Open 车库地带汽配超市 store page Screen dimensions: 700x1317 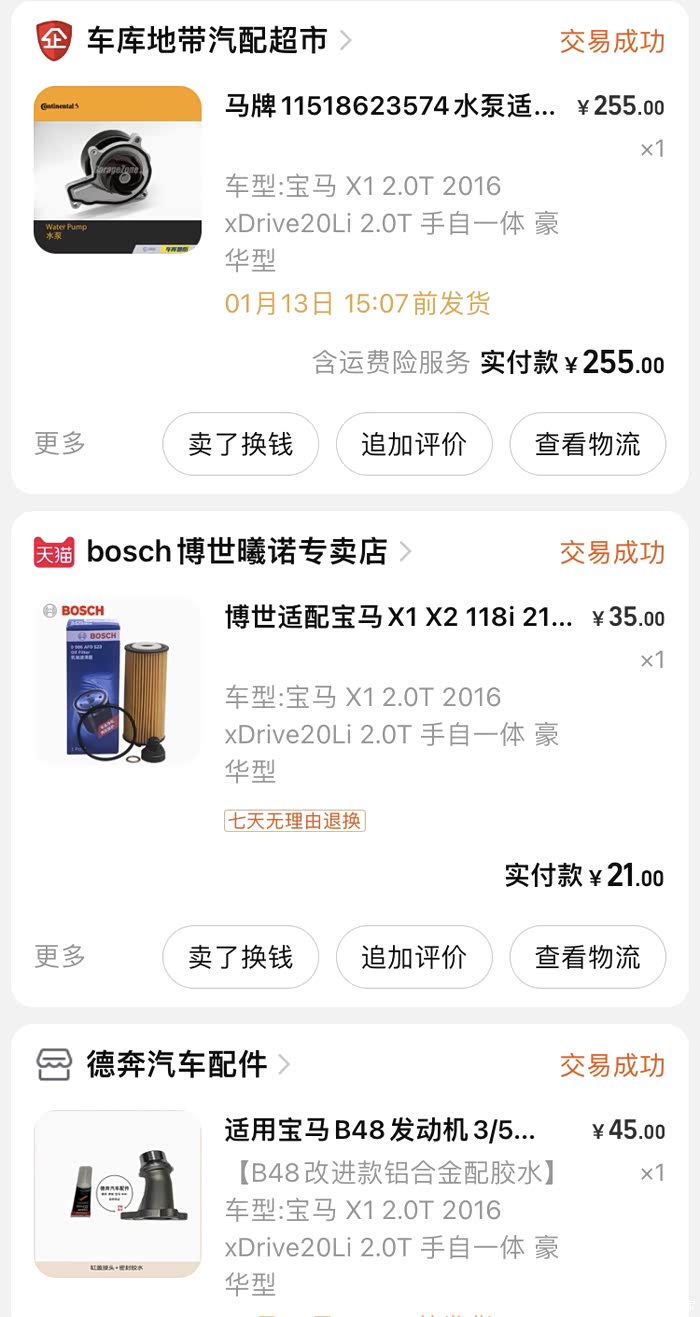(206, 41)
